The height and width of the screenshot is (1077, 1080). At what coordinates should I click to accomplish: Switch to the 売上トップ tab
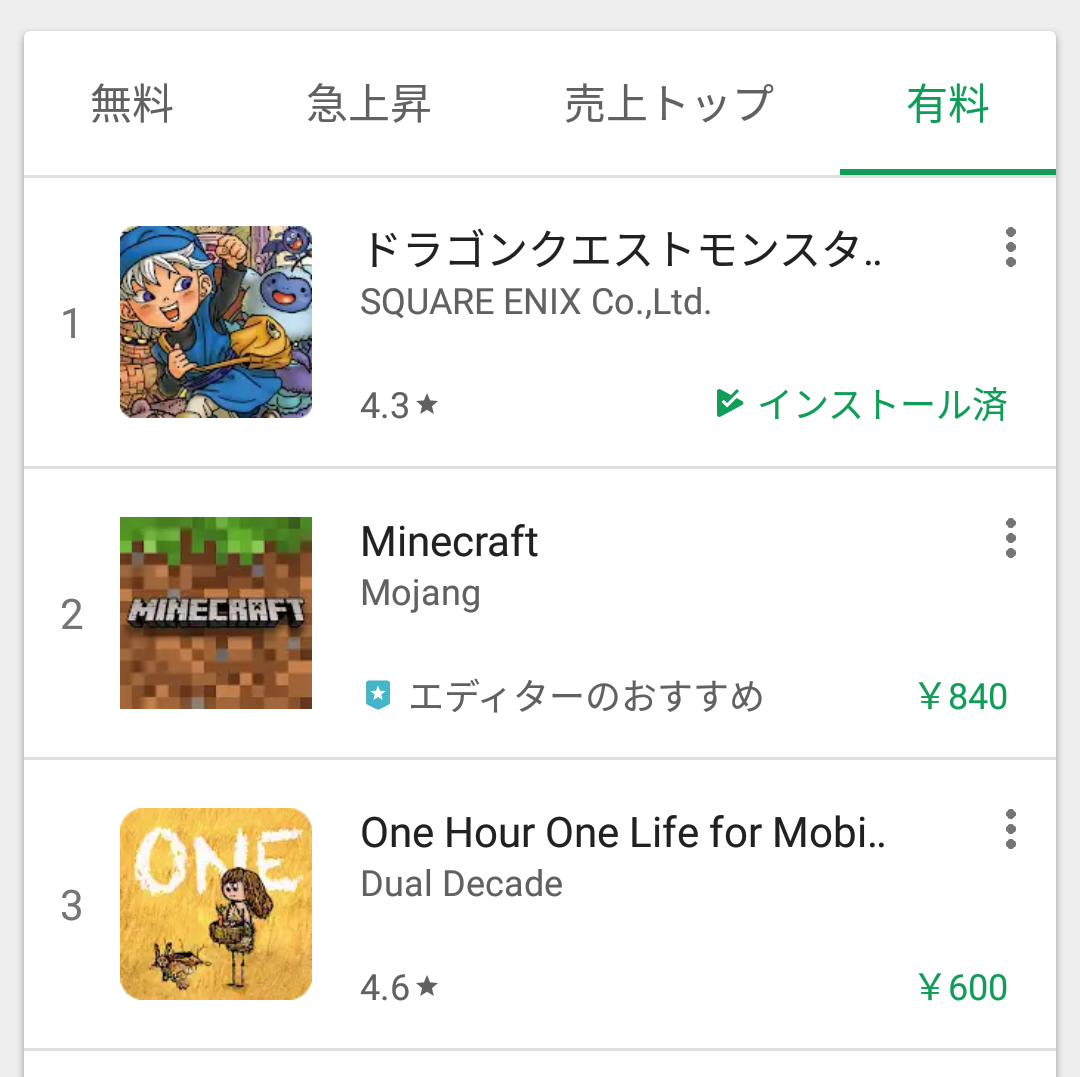(669, 104)
